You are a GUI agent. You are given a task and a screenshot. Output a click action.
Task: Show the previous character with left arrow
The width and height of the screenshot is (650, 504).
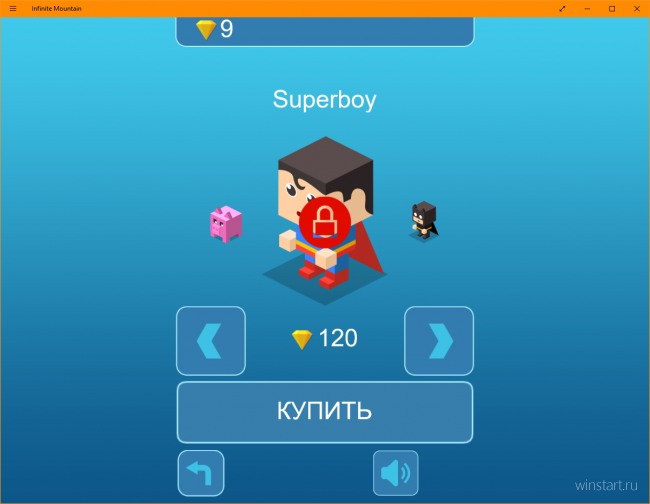pyautogui.click(x=210, y=341)
